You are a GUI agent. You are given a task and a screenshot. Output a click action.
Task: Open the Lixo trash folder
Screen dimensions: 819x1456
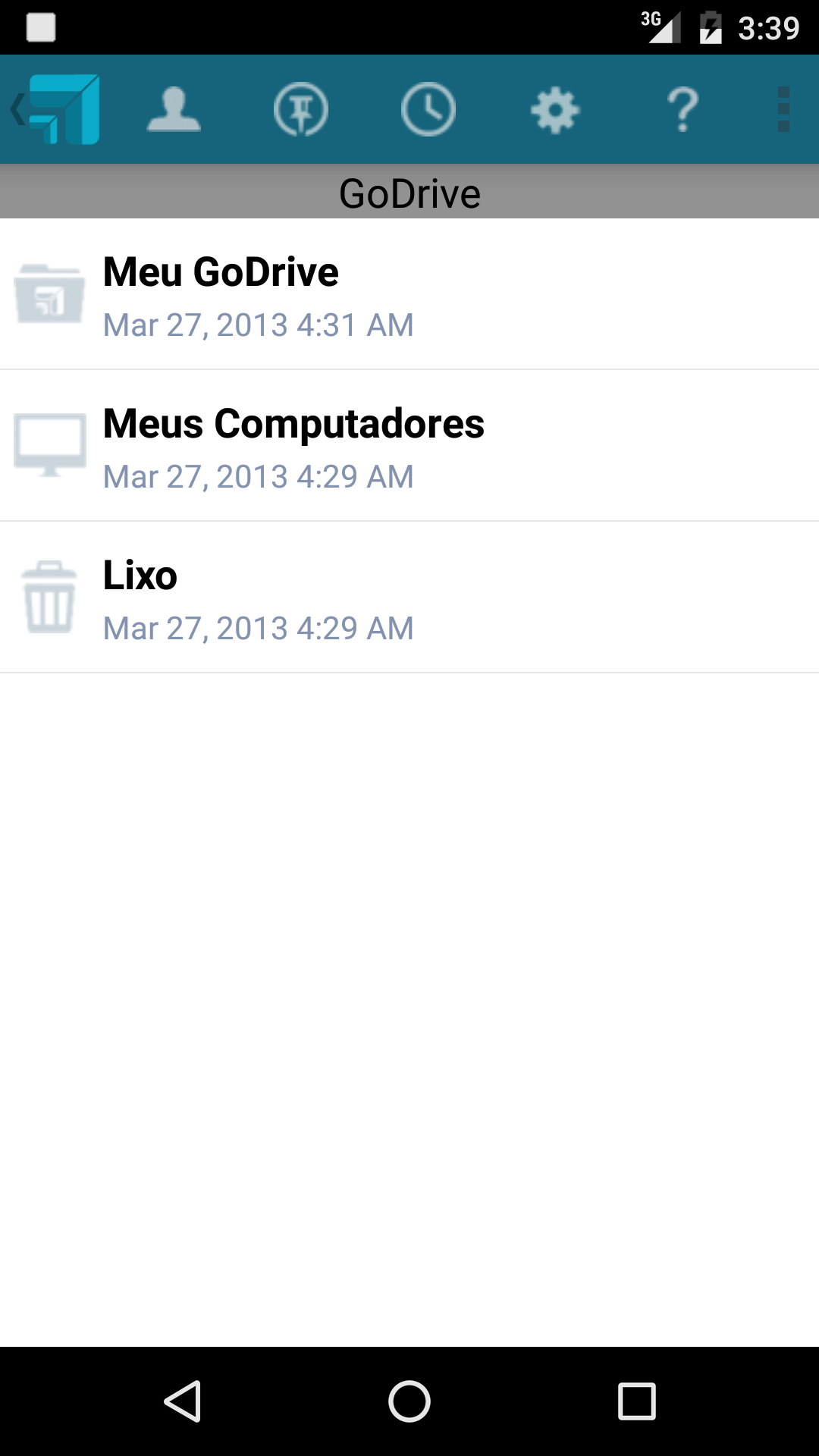pyautogui.click(x=409, y=598)
